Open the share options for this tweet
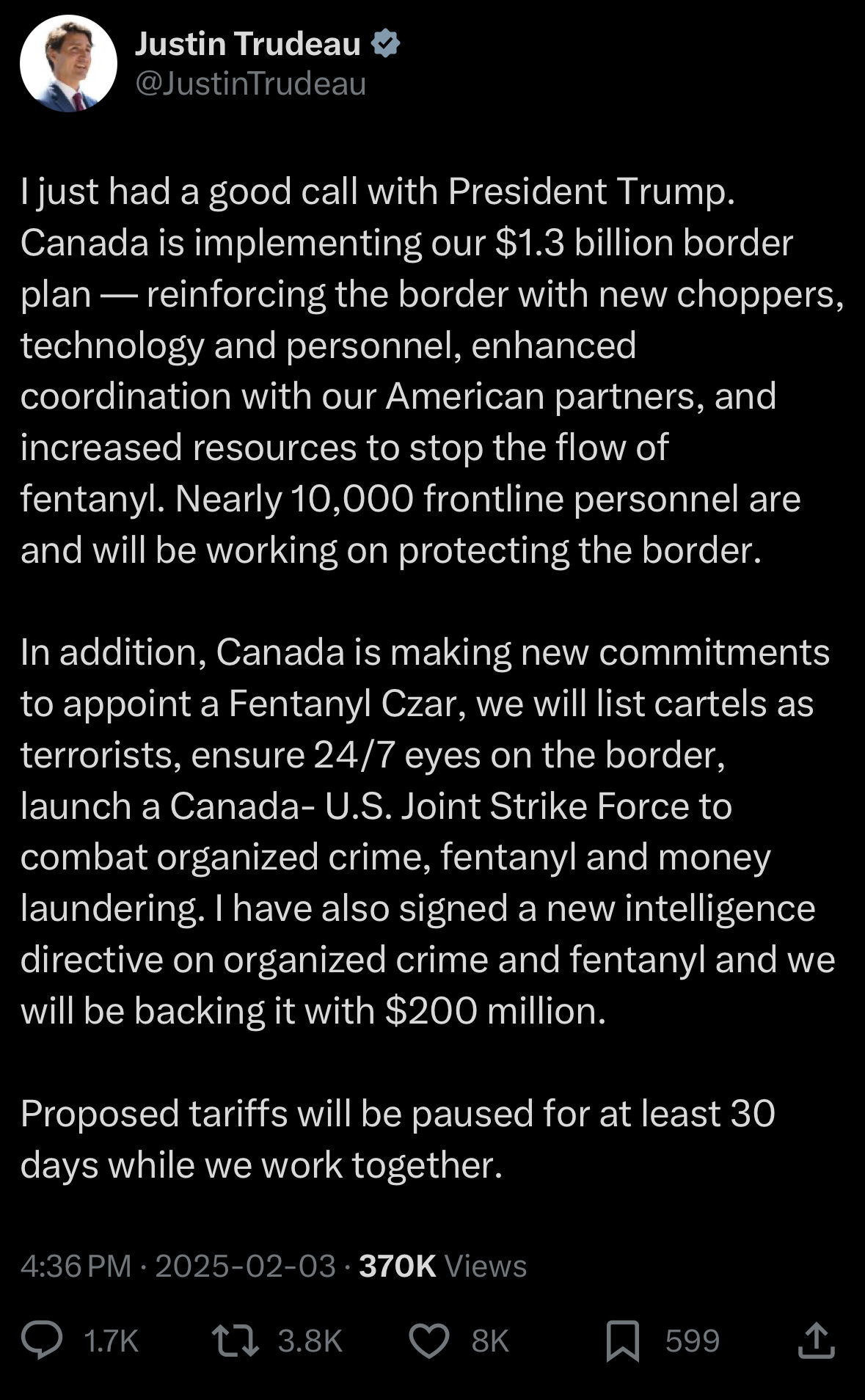This screenshot has width=865, height=1400. tap(817, 1341)
